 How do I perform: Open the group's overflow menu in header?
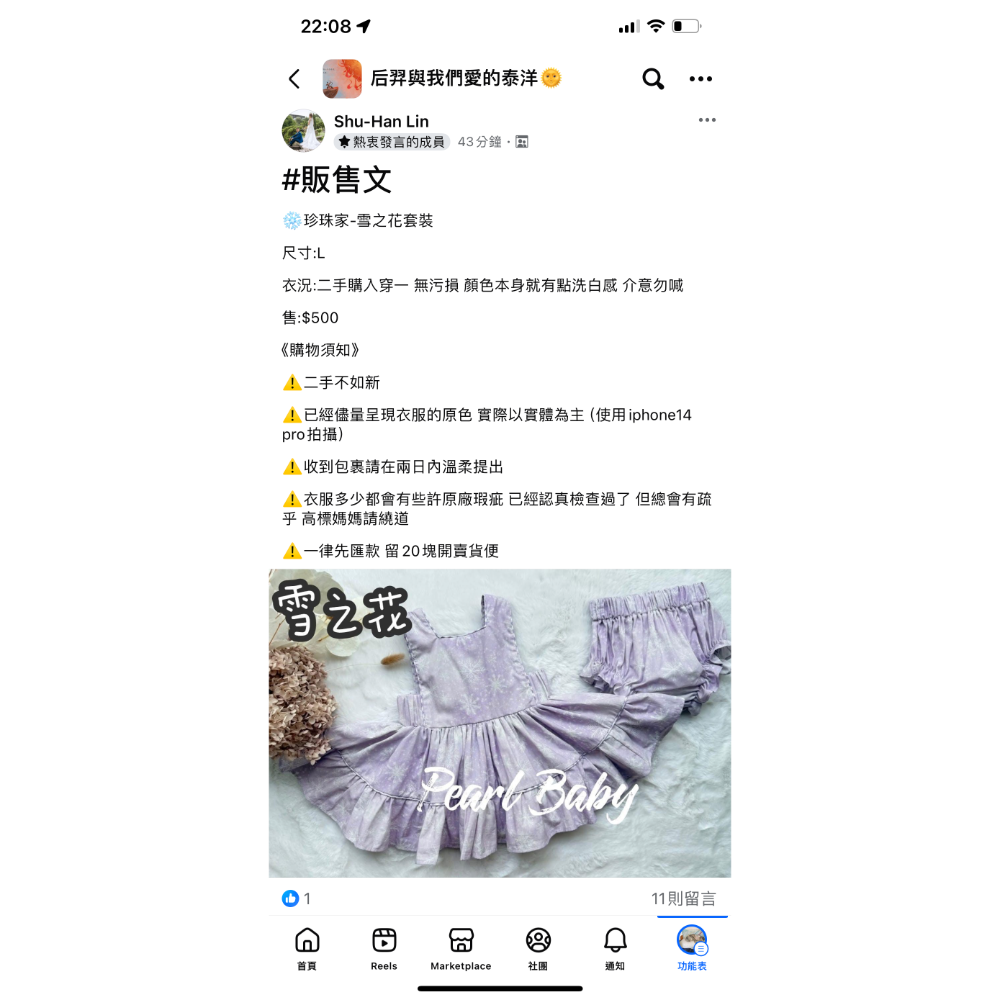(x=701, y=79)
